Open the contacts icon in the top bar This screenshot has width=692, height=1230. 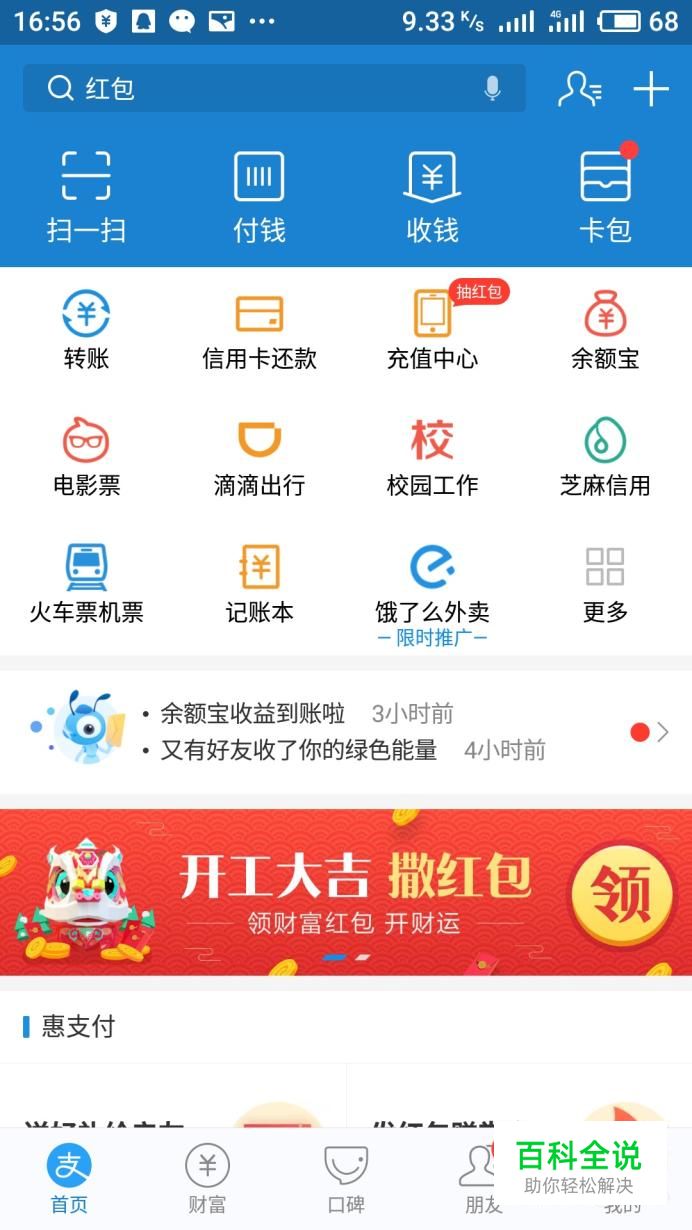pyautogui.click(x=579, y=89)
